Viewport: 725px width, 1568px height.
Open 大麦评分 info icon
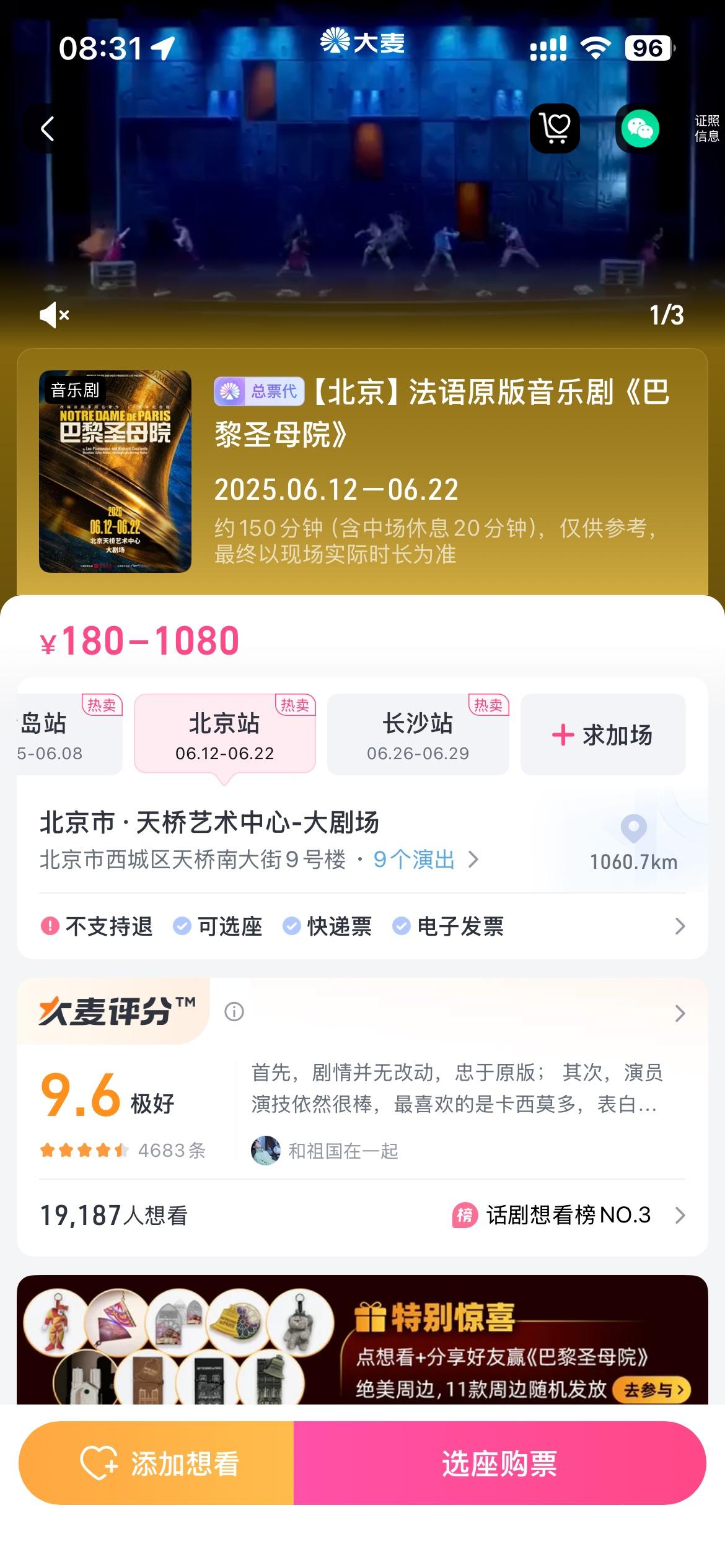234,1012
